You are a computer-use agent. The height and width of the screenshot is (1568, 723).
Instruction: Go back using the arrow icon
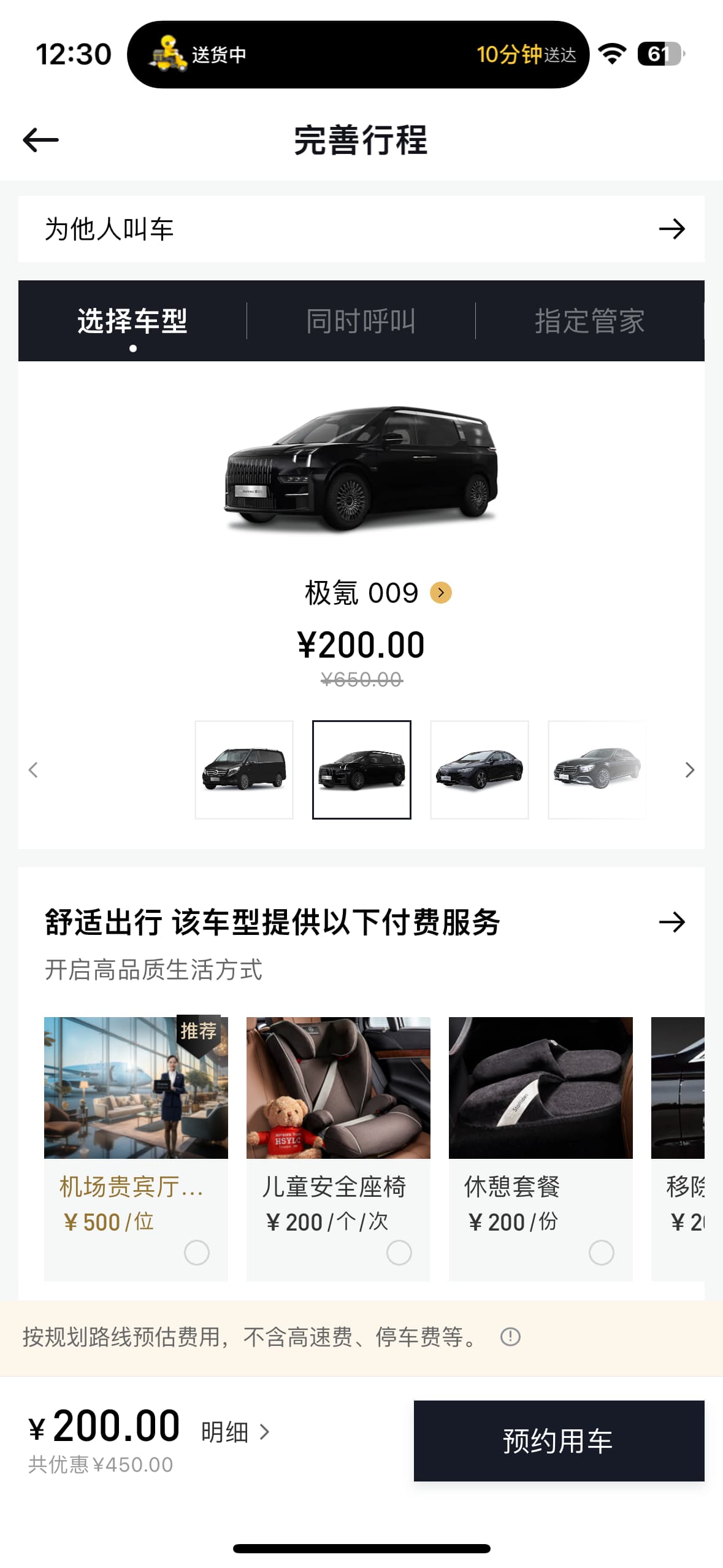(x=40, y=140)
